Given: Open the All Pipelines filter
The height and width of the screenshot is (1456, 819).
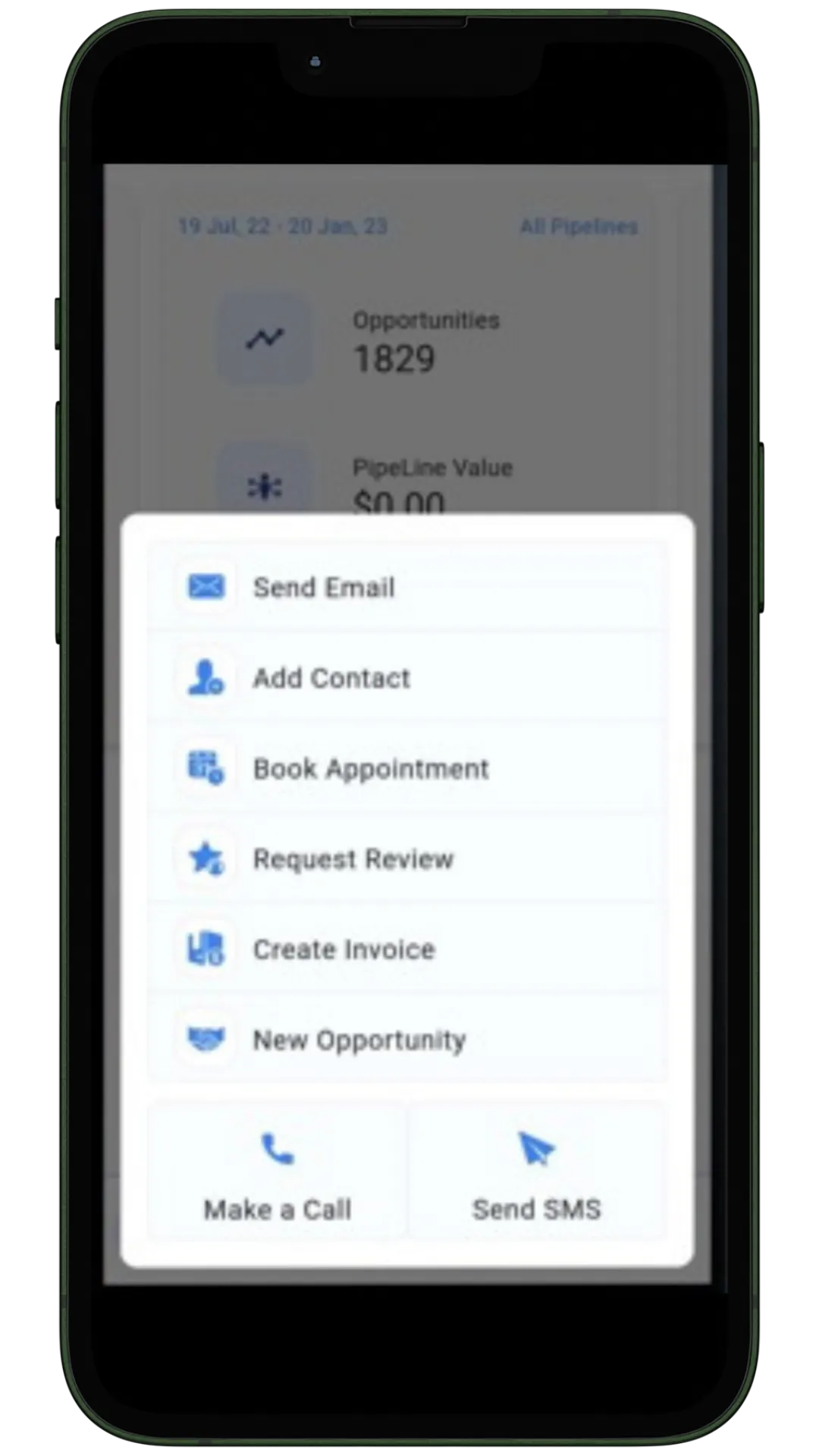Looking at the screenshot, I should tap(579, 226).
